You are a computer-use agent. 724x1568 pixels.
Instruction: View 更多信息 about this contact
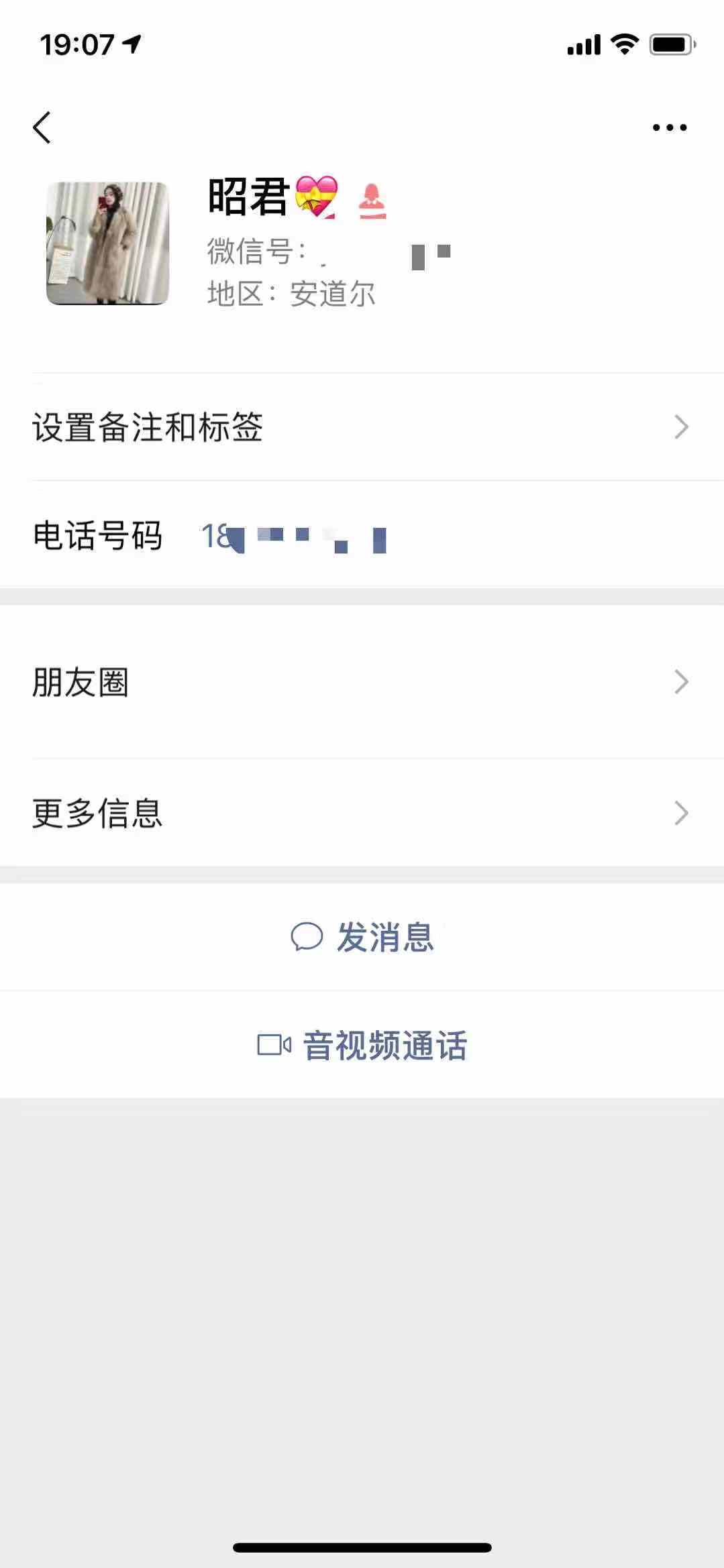coord(362,813)
